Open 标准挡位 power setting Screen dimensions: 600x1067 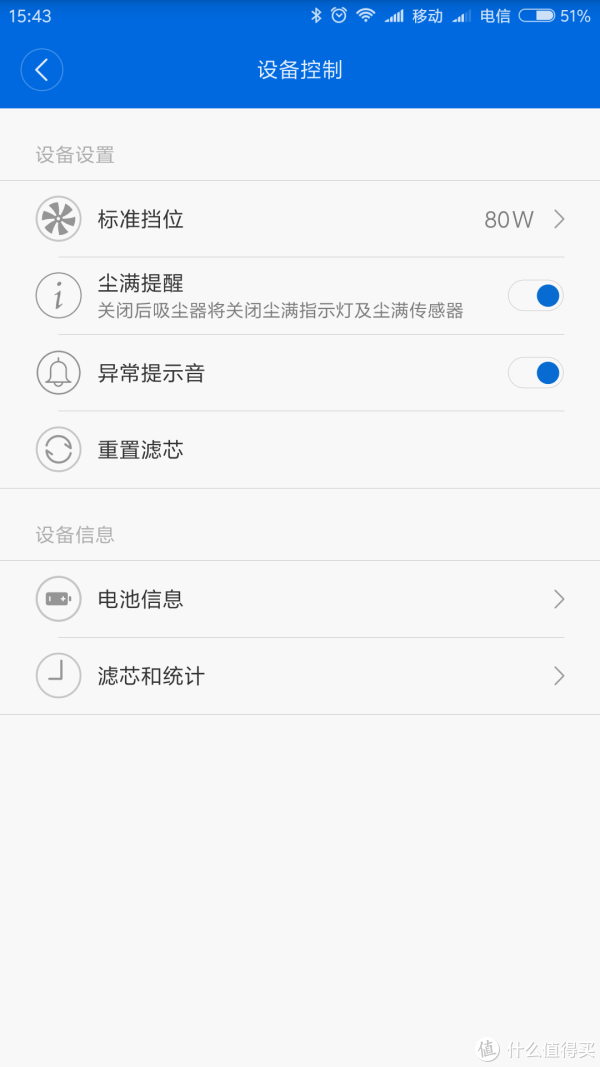tap(300, 219)
